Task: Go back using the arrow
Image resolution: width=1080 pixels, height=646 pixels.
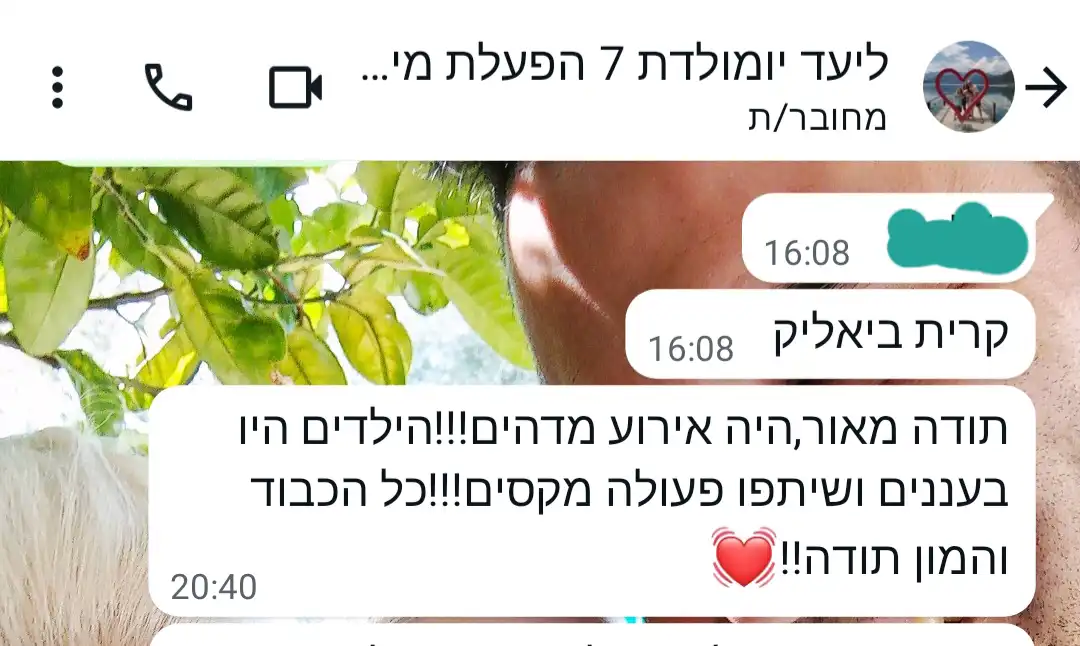Action: point(1046,89)
